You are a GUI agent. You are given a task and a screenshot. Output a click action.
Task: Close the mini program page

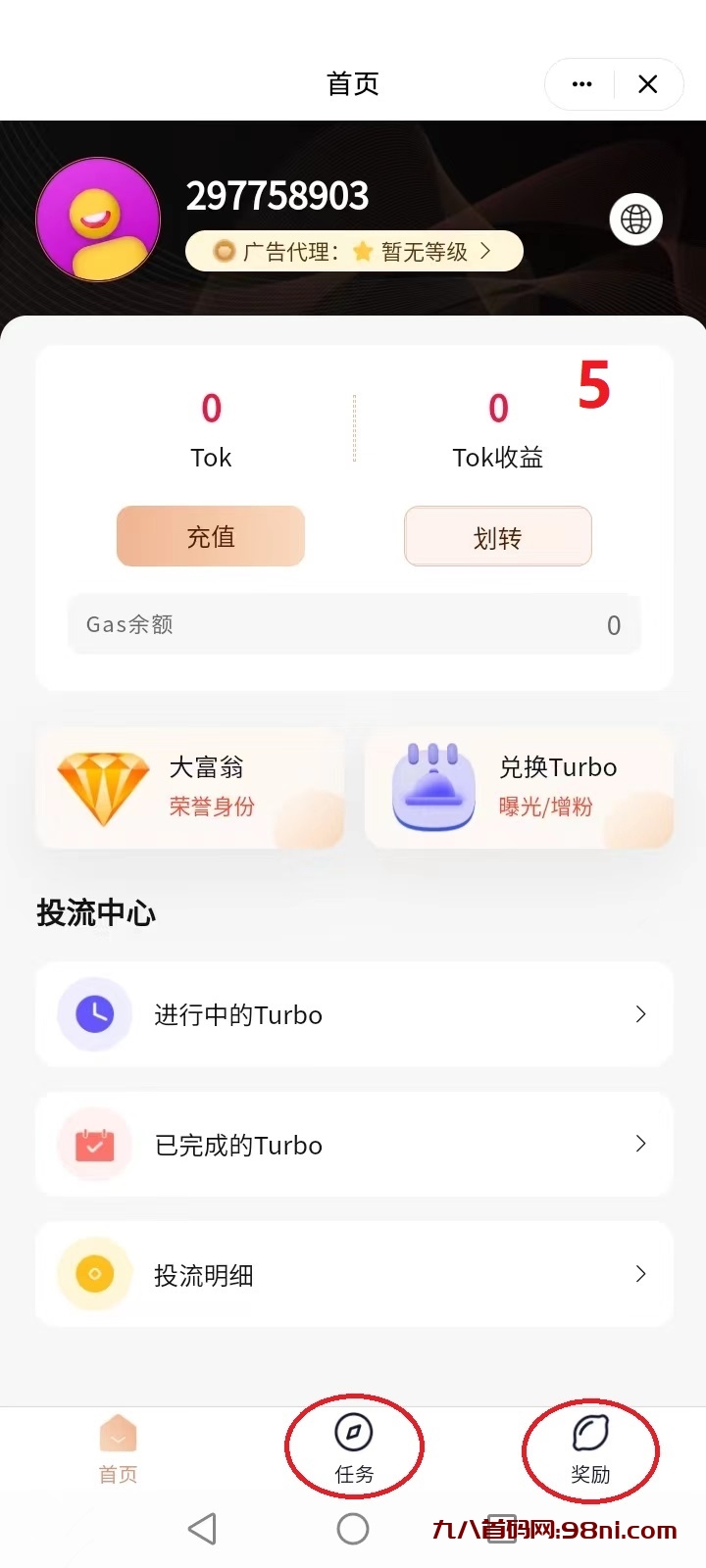click(648, 84)
